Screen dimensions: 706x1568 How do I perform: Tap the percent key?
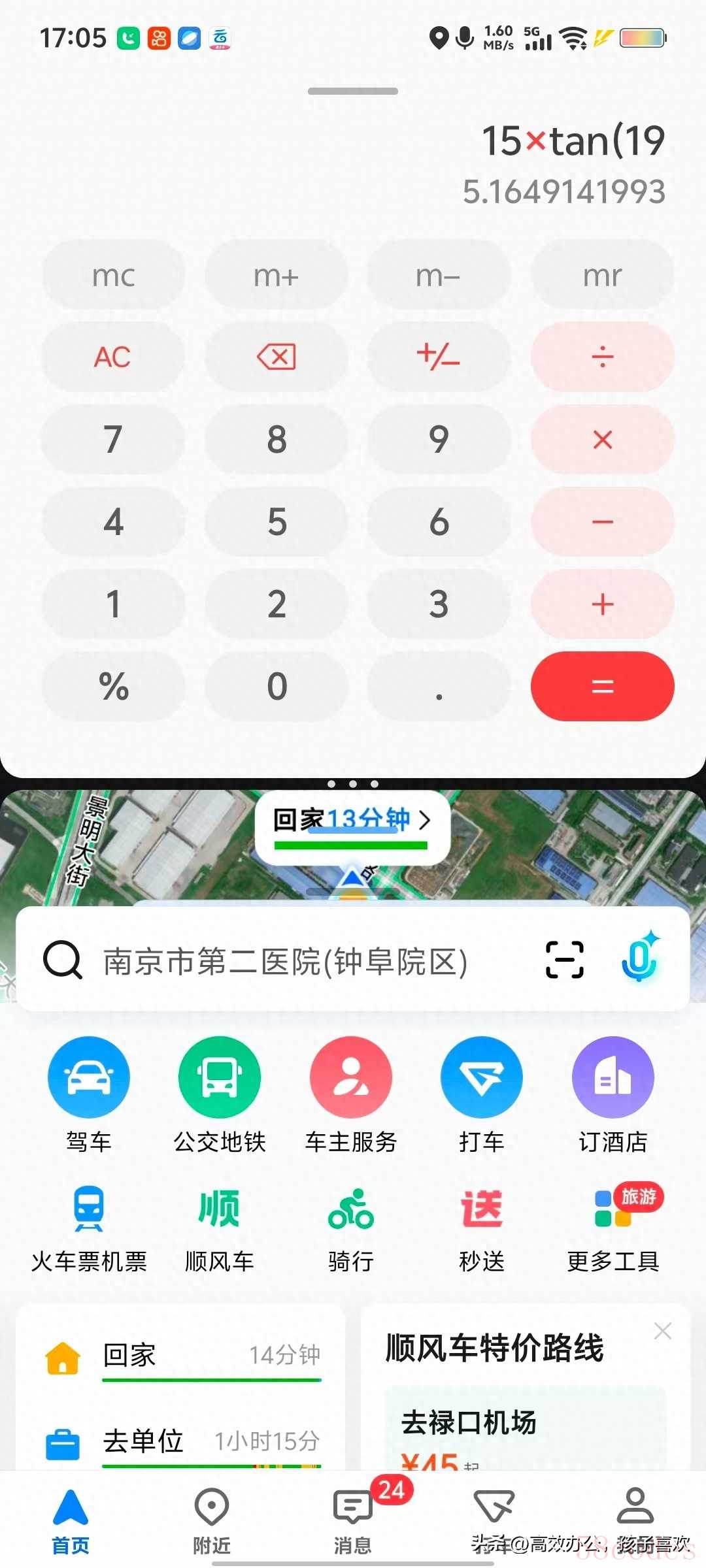click(112, 686)
